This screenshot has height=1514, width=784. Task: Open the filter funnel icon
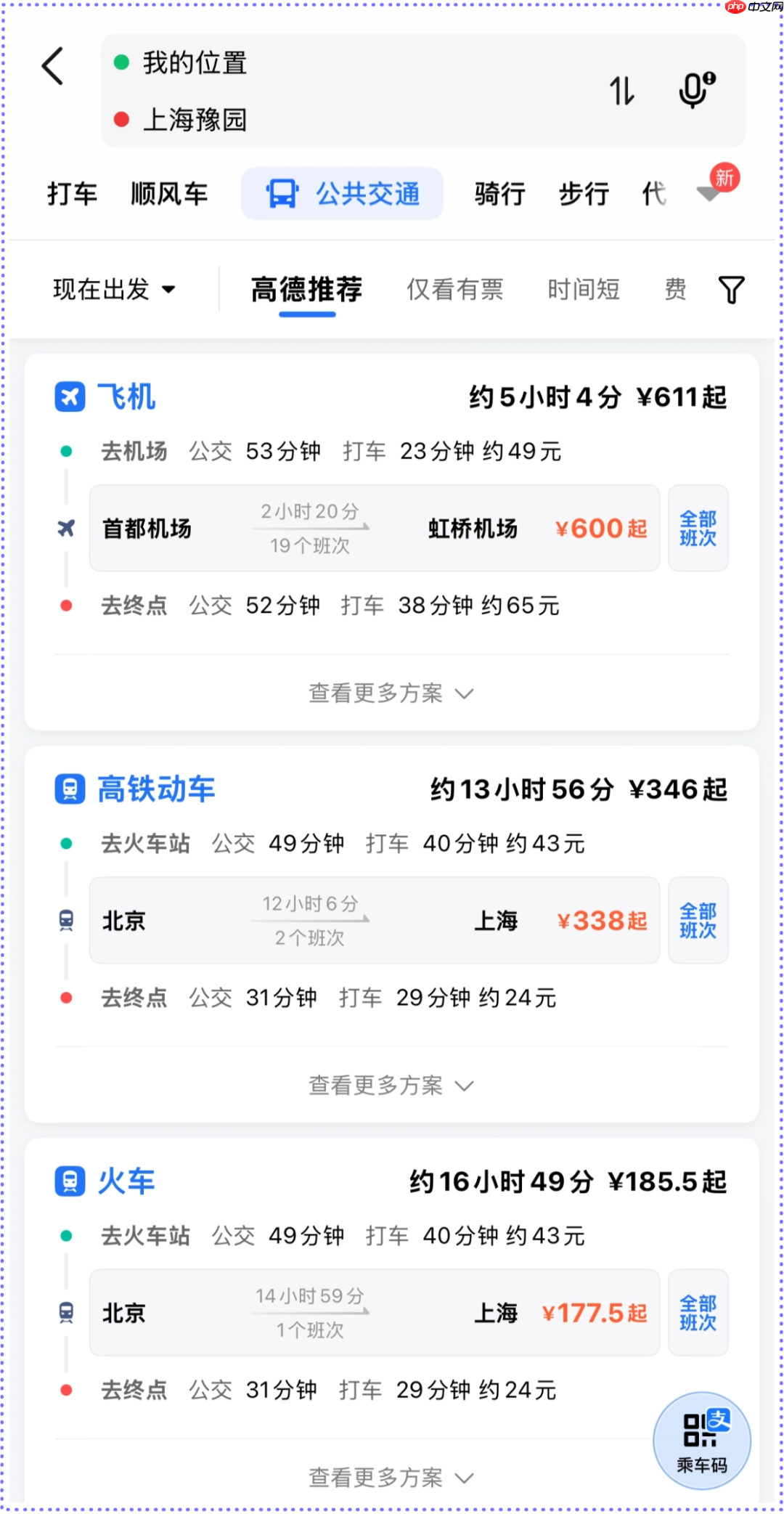click(x=731, y=289)
